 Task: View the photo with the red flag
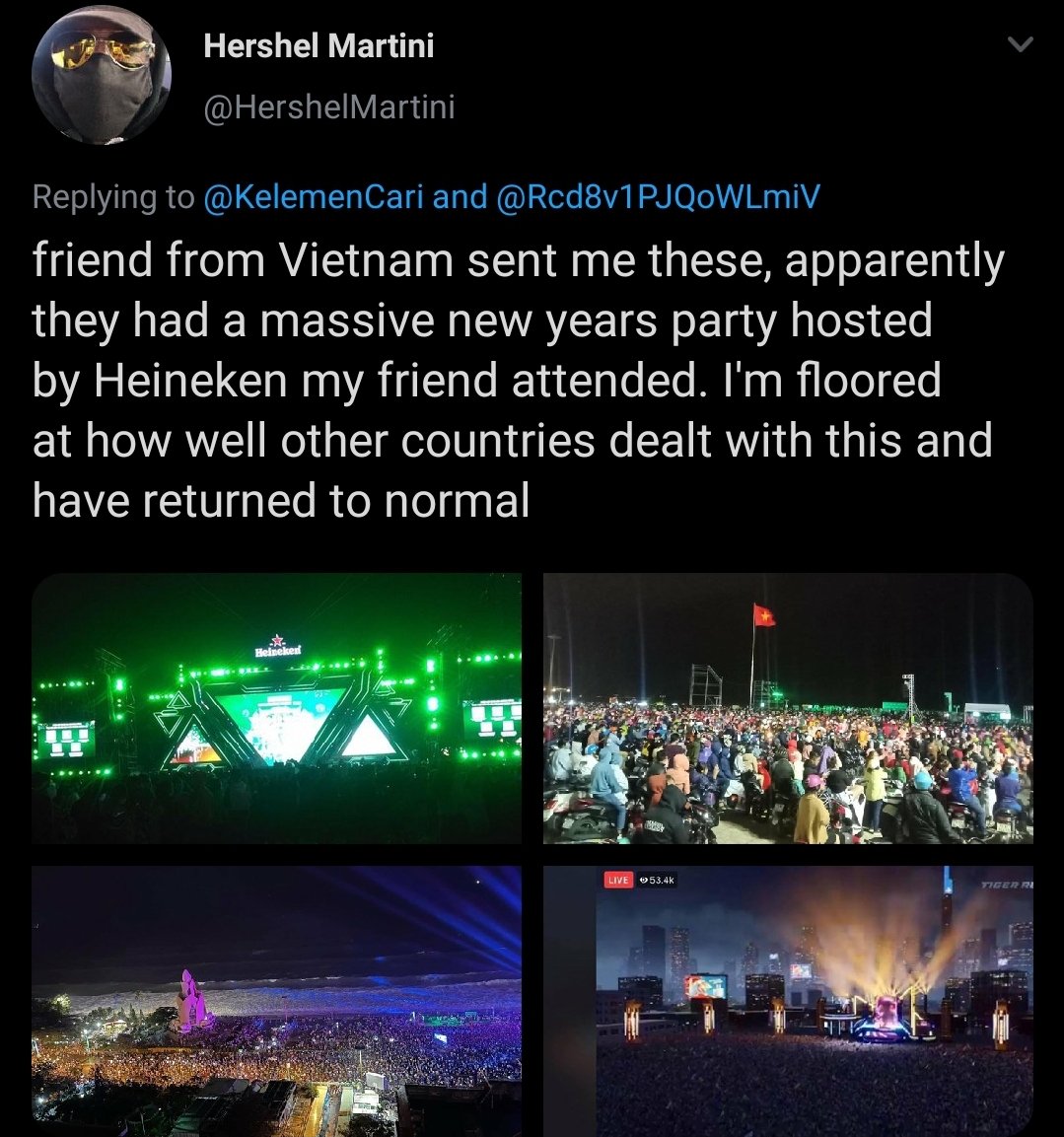[x=788, y=708]
